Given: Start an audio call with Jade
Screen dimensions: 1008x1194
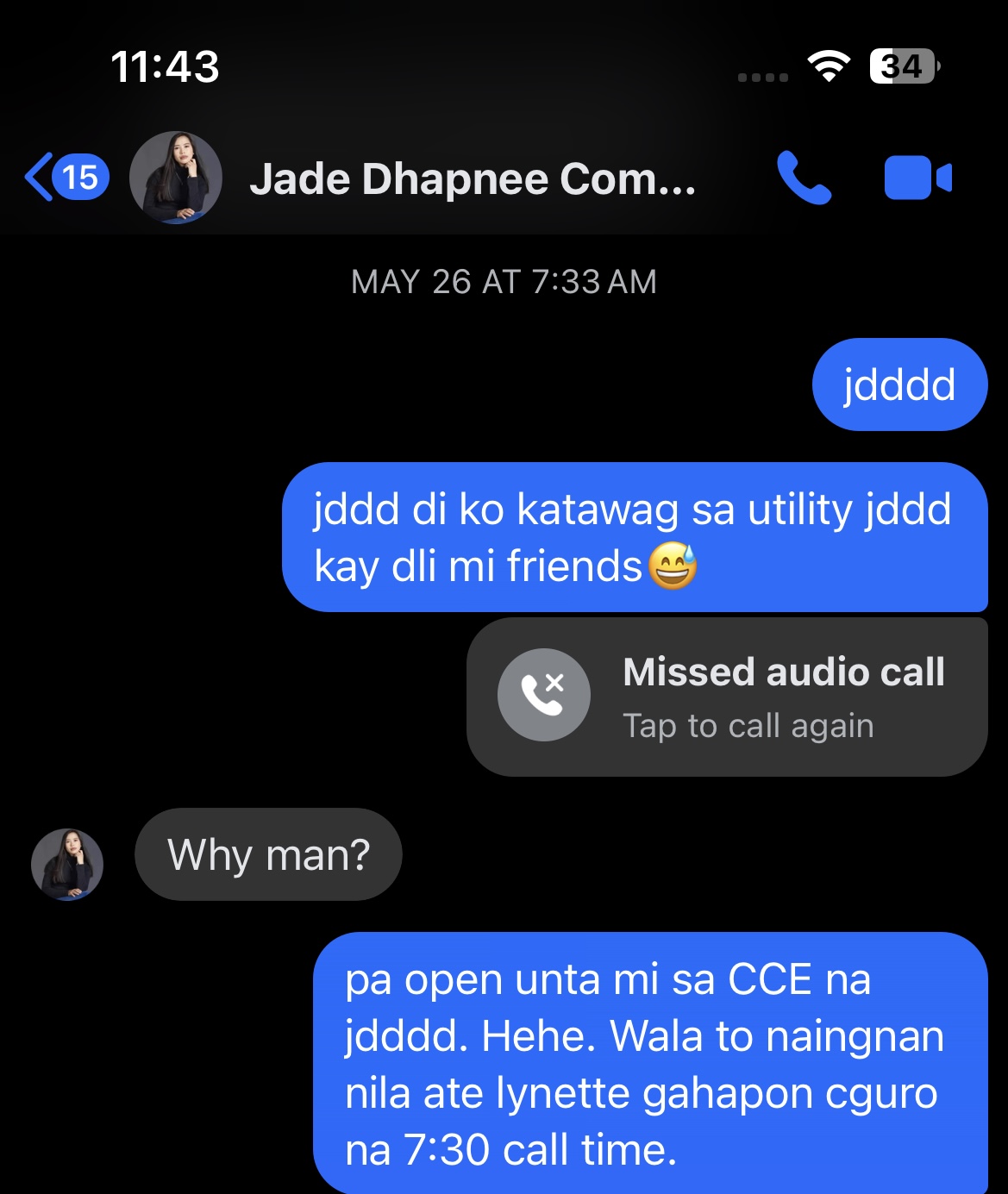Looking at the screenshot, I should 804,178.
